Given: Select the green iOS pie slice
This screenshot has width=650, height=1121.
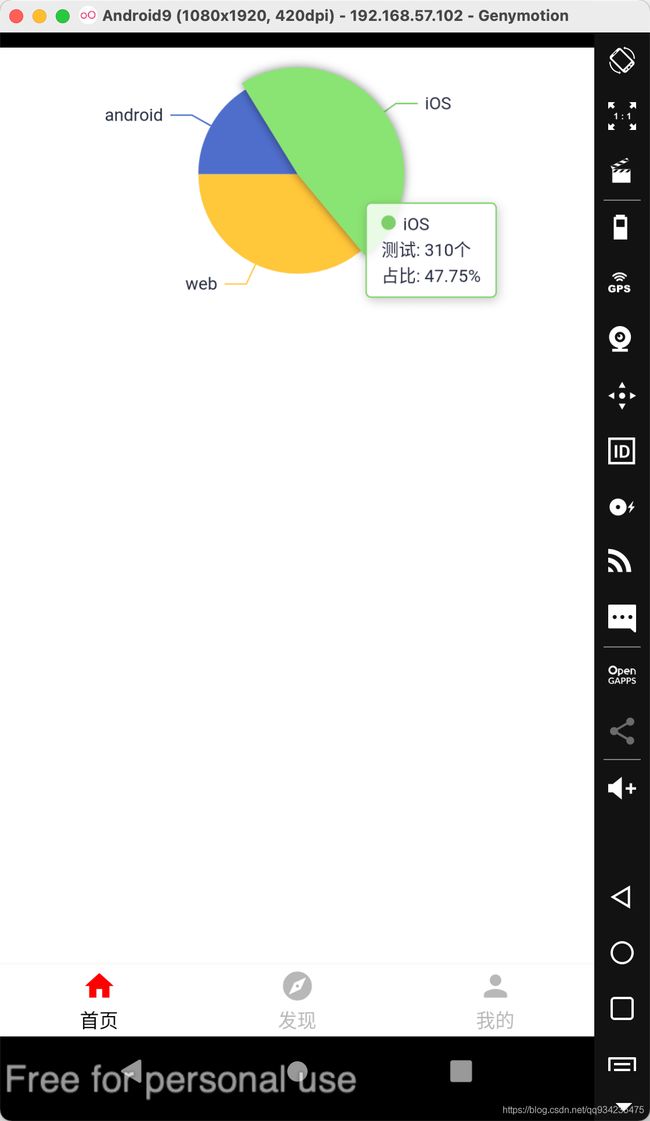Looking at the screenshot, I should tap(336, 143).
